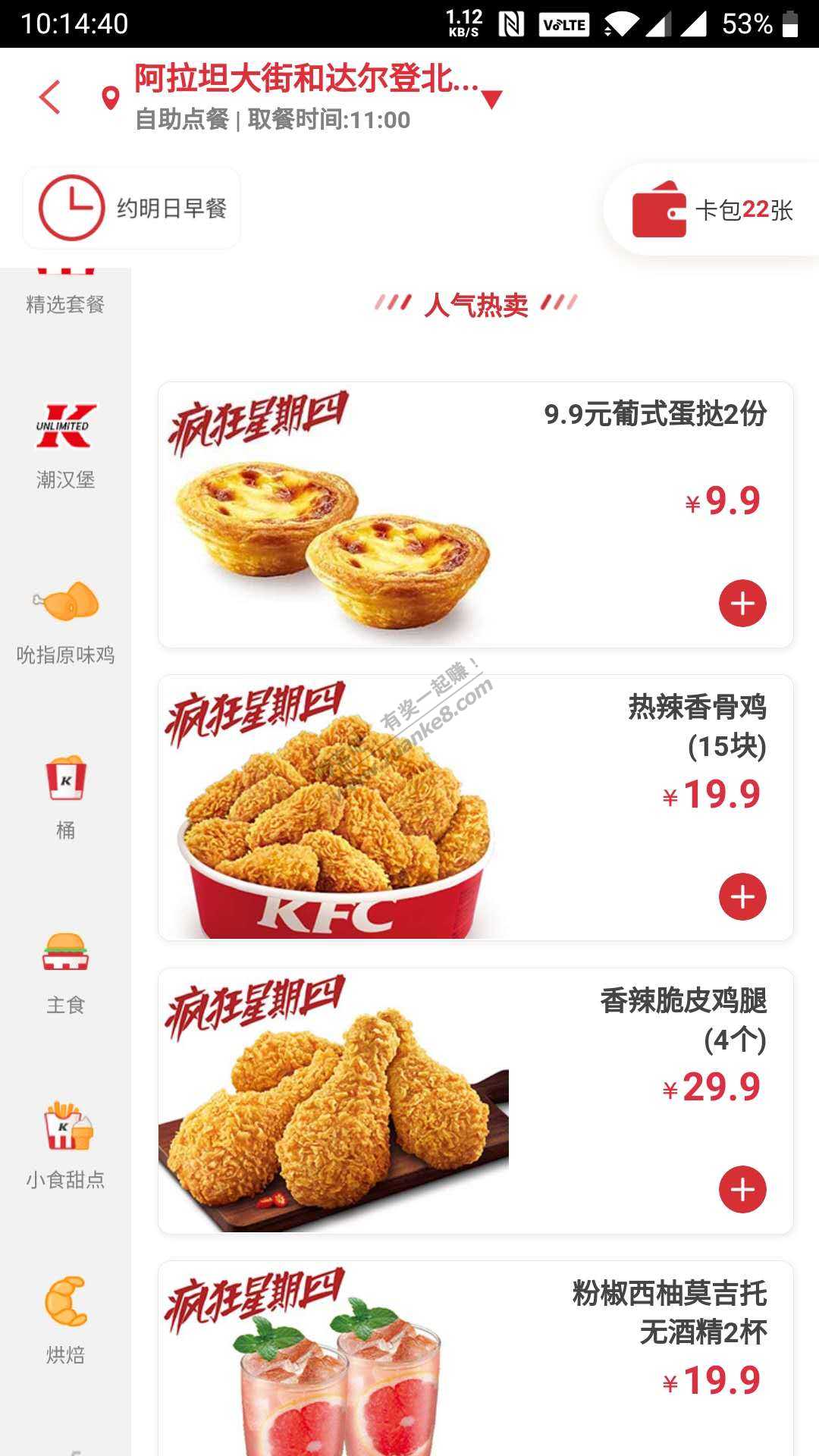The image size is (819, 1456).
Task: Add 9.9元葡式蛋挞2份 to the cart
Action: pyautogui.click(x=742, y=604)
